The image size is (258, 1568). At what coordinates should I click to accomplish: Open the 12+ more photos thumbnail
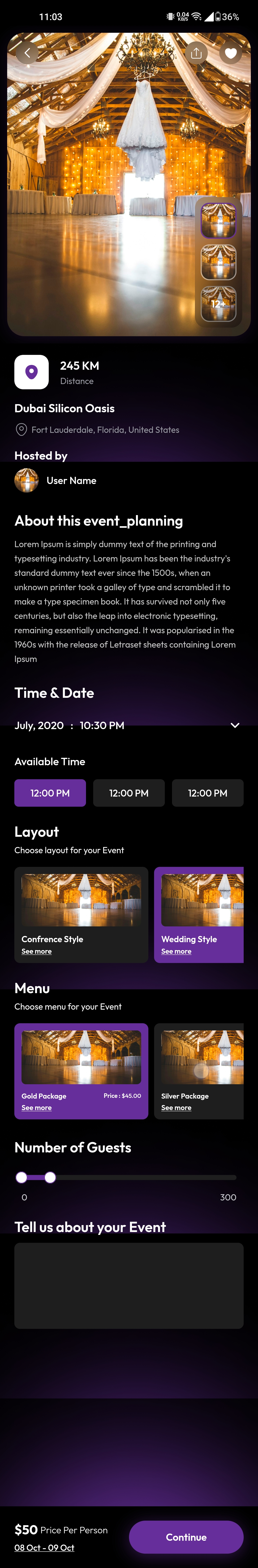coord(218,303)
